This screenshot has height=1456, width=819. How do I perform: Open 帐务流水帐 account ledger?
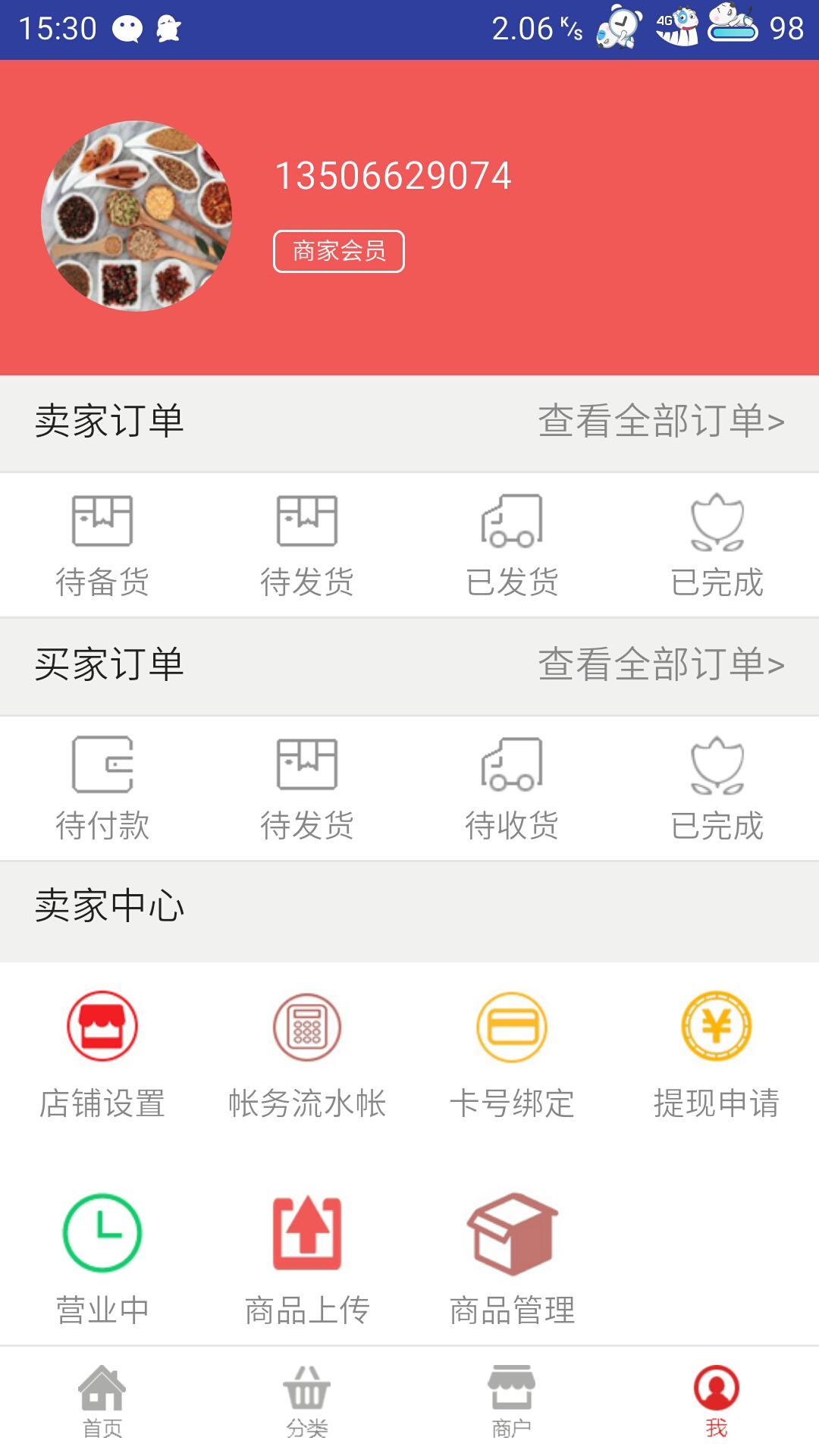(307, 1056)
